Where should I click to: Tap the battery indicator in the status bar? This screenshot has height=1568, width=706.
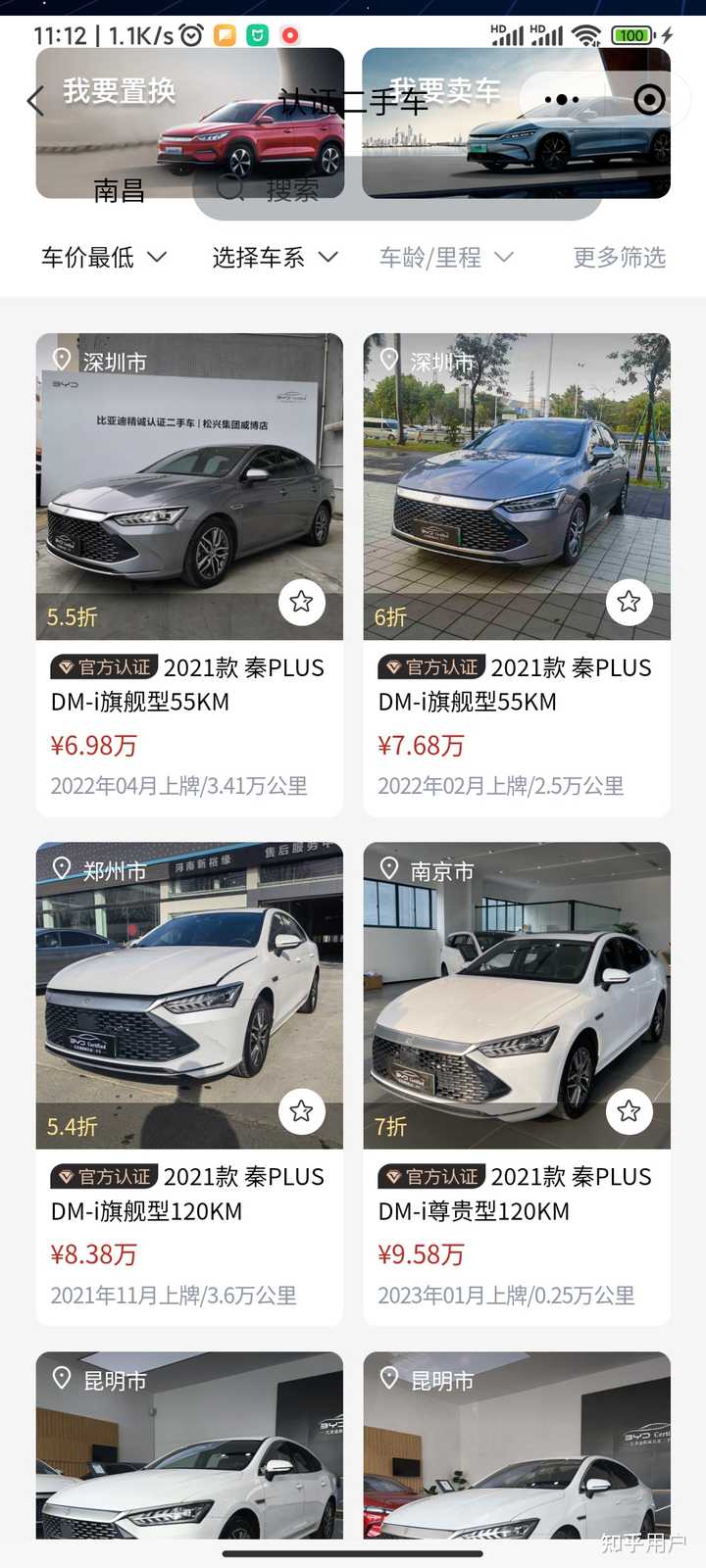pyautogui.click(x=630, y=34)
